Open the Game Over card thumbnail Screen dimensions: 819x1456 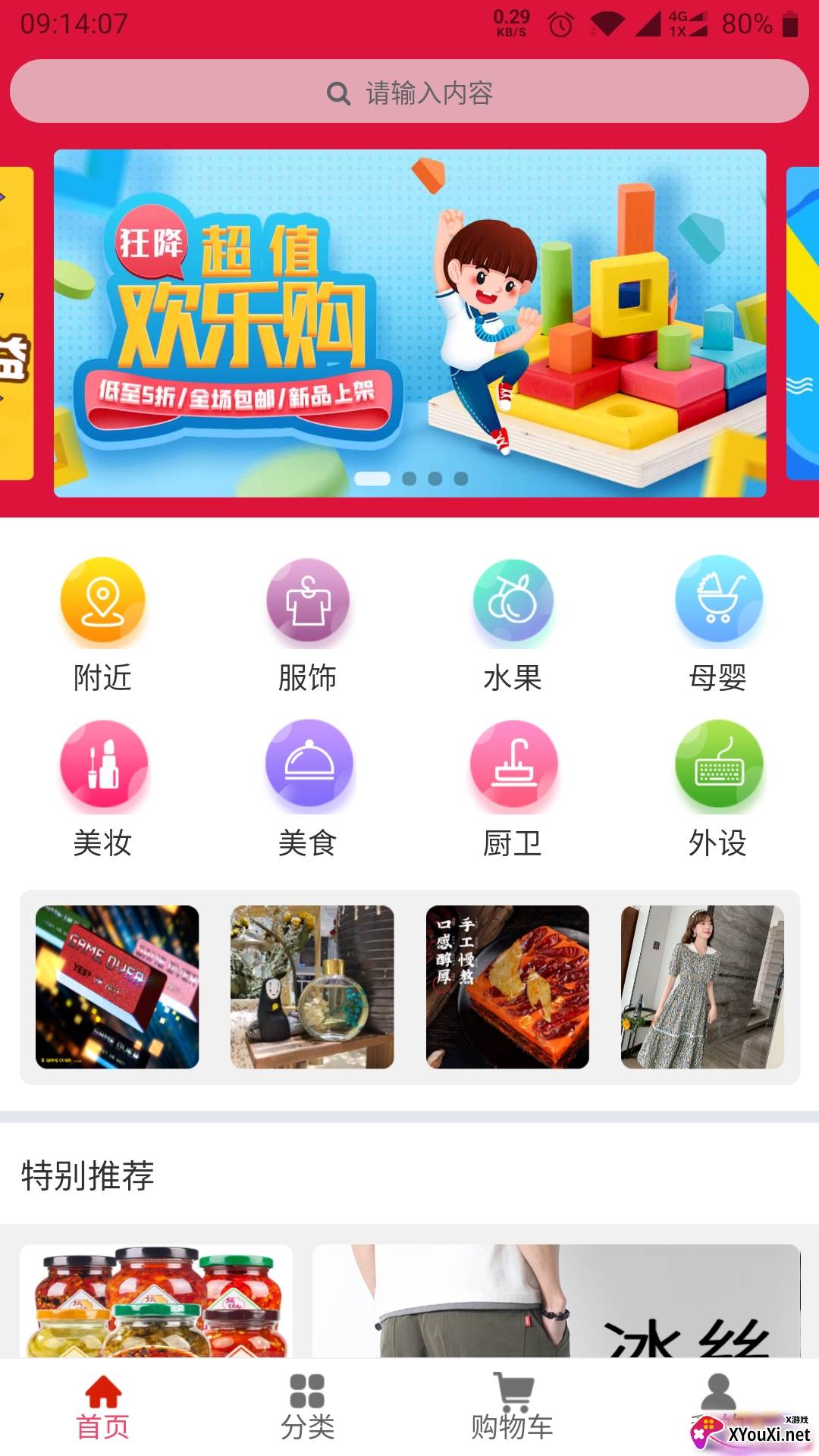pyautogui.click(x=115, y=986)
